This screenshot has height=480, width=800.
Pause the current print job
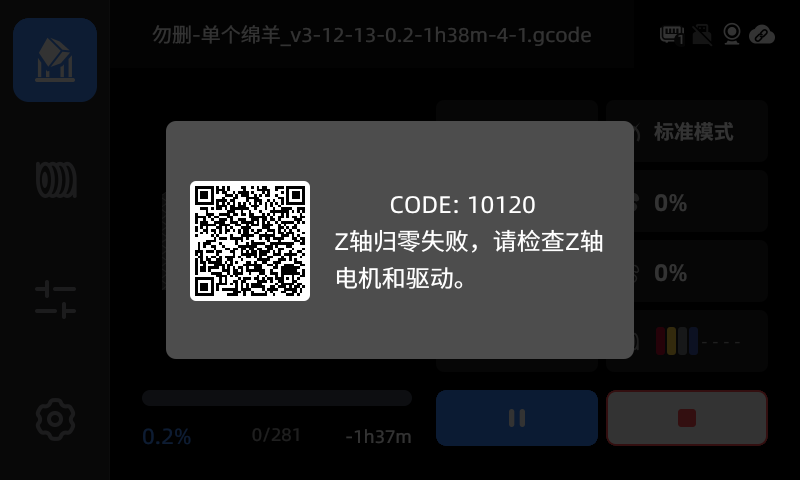[x=516, y=418]
